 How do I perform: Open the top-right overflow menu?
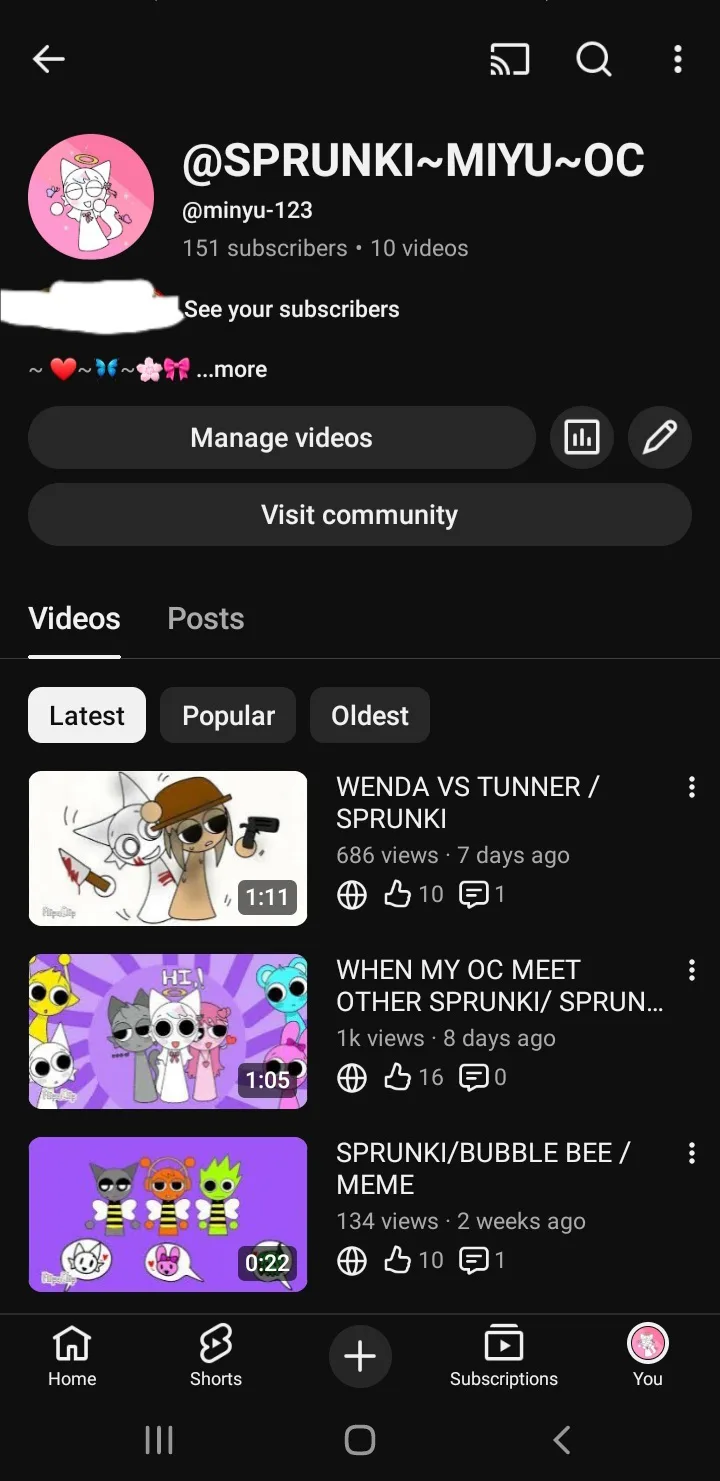[677, 60]
